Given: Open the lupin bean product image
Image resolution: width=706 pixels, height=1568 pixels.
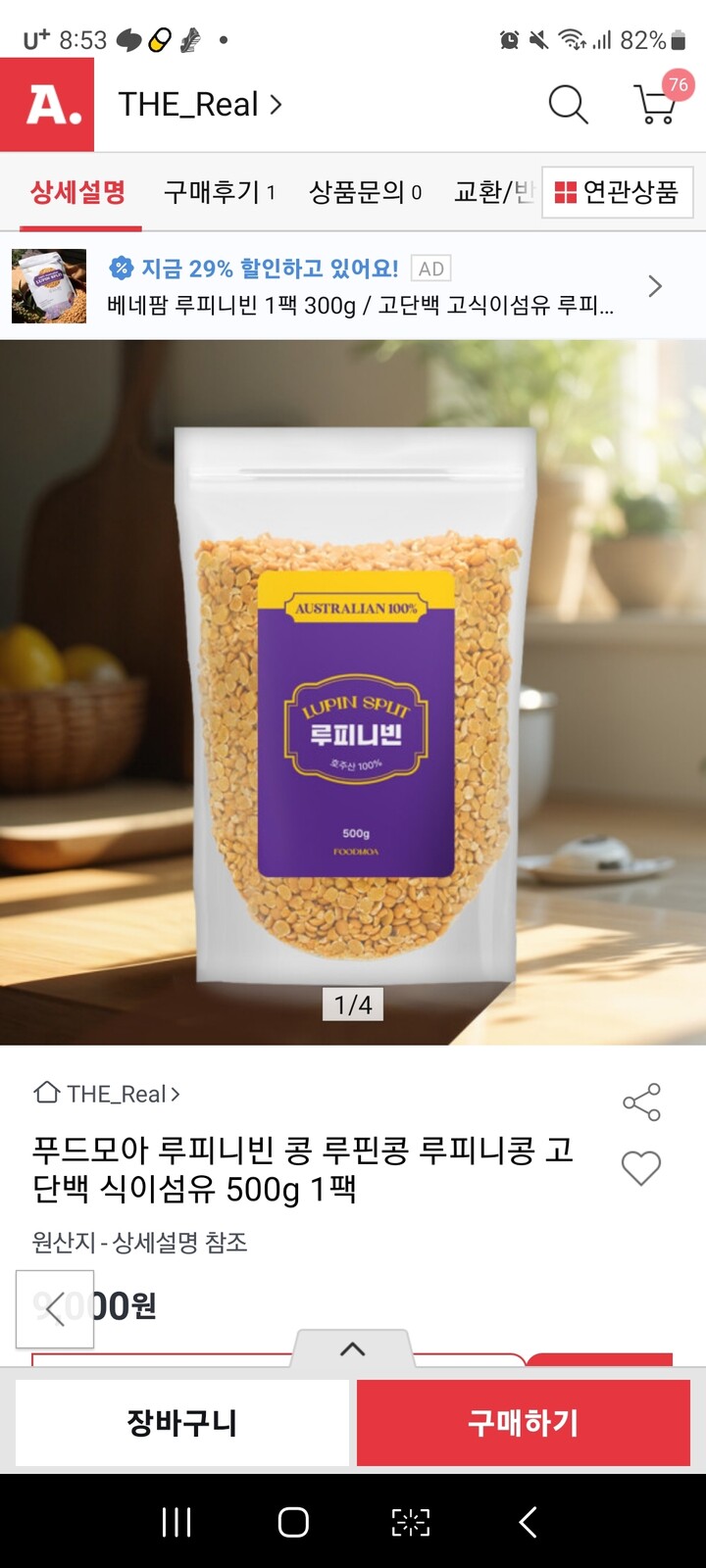Looking at the screenshot, I should tap(353, 691).
